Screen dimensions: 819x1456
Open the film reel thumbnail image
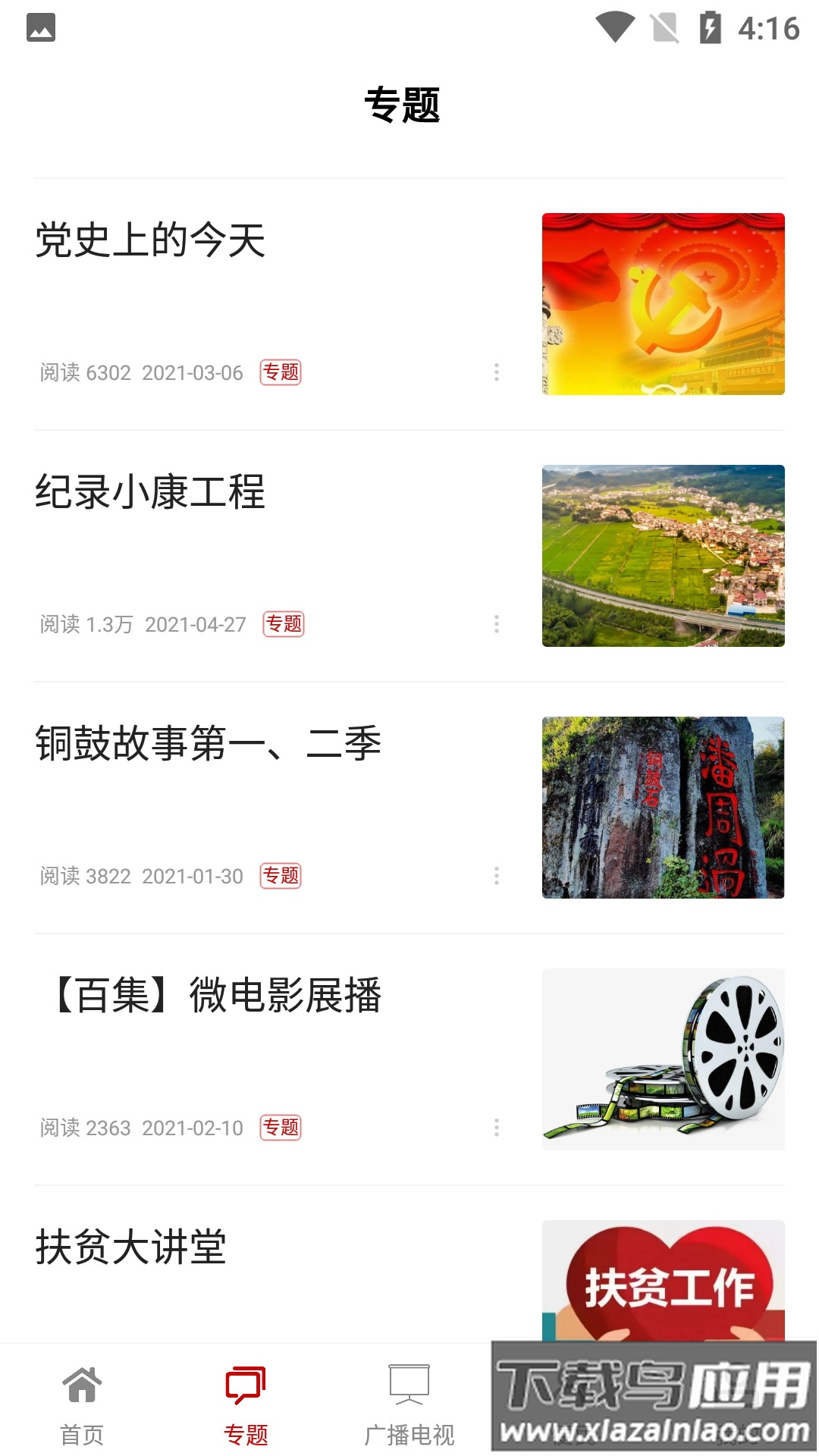tap(664, 1060)
